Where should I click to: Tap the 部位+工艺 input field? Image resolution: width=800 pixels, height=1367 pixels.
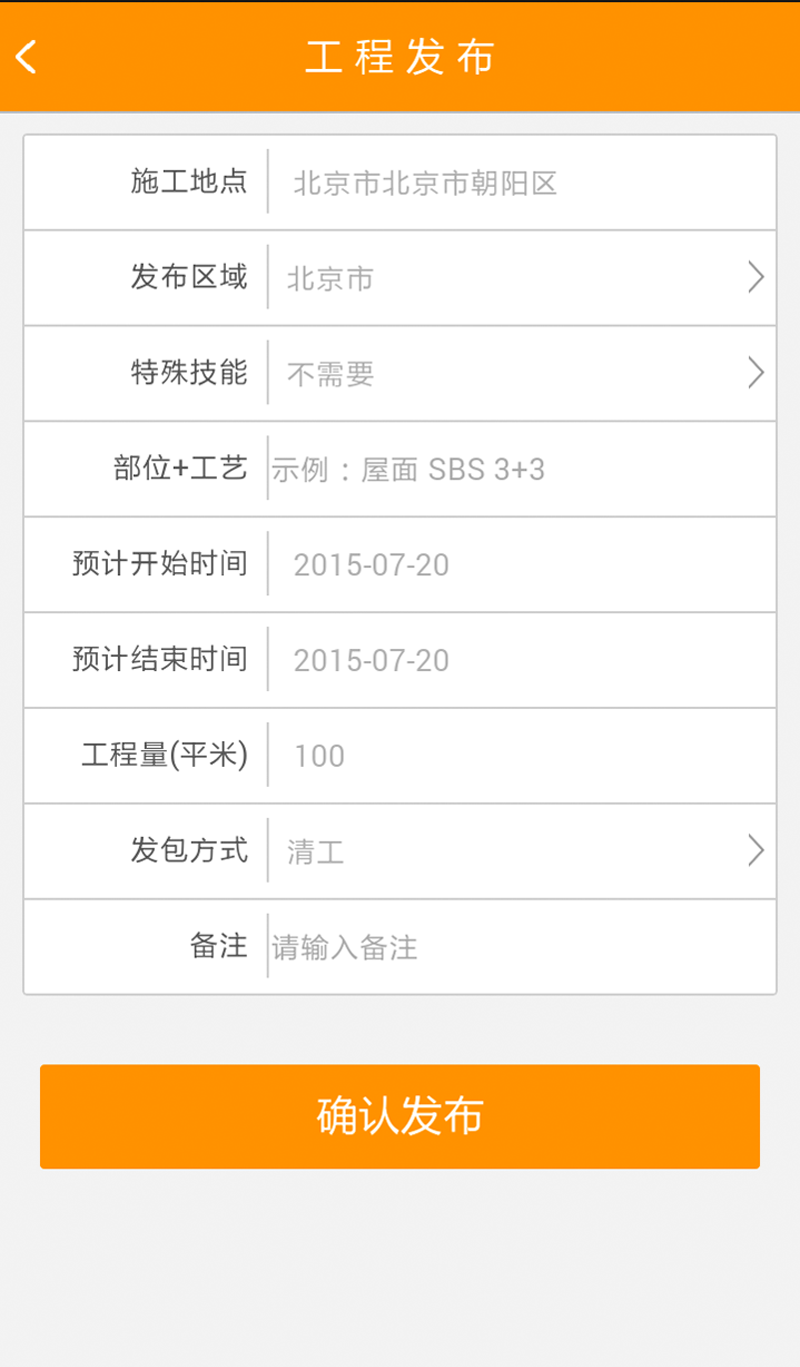pos(520,469)
